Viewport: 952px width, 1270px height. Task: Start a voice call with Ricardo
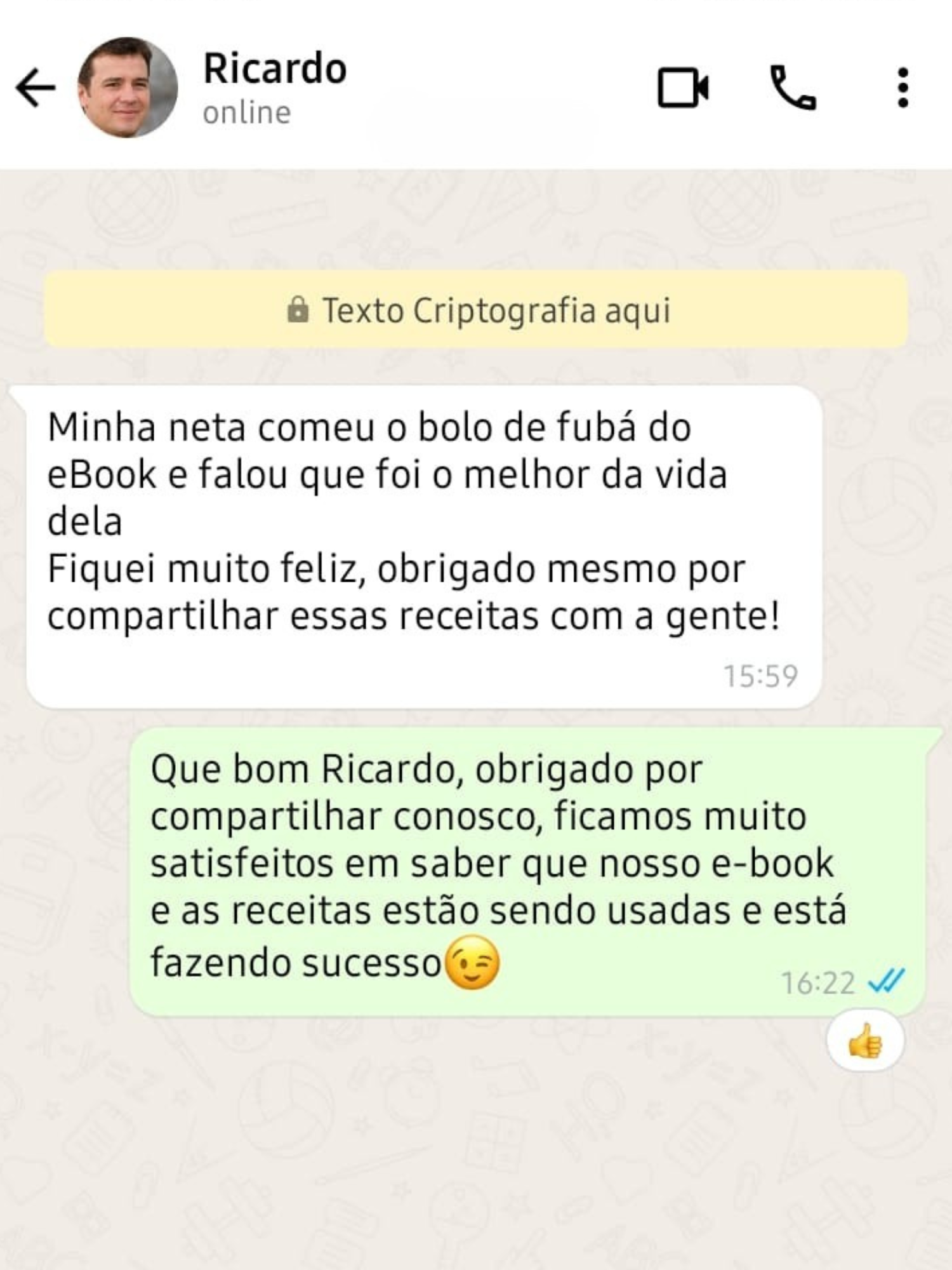click(x=793, y=88)
